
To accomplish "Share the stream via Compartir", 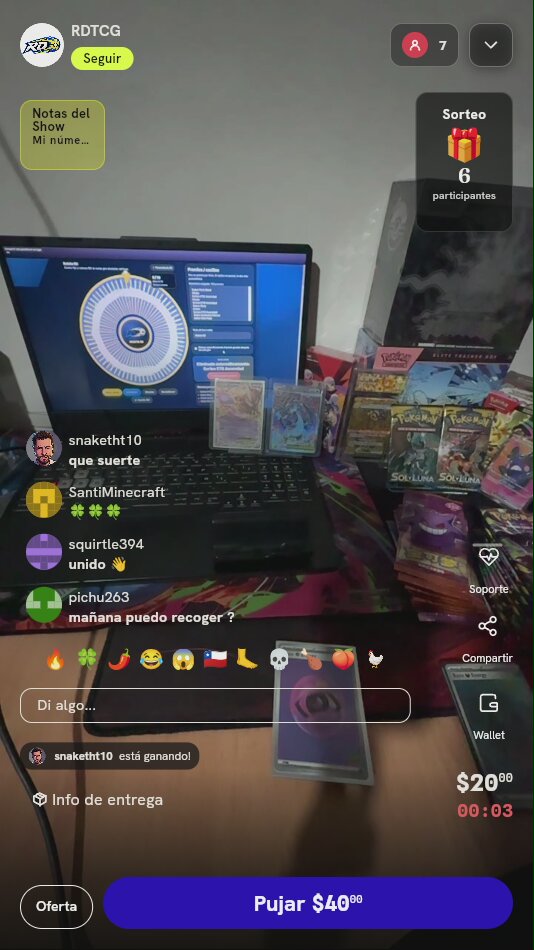I will pos(487,639).
